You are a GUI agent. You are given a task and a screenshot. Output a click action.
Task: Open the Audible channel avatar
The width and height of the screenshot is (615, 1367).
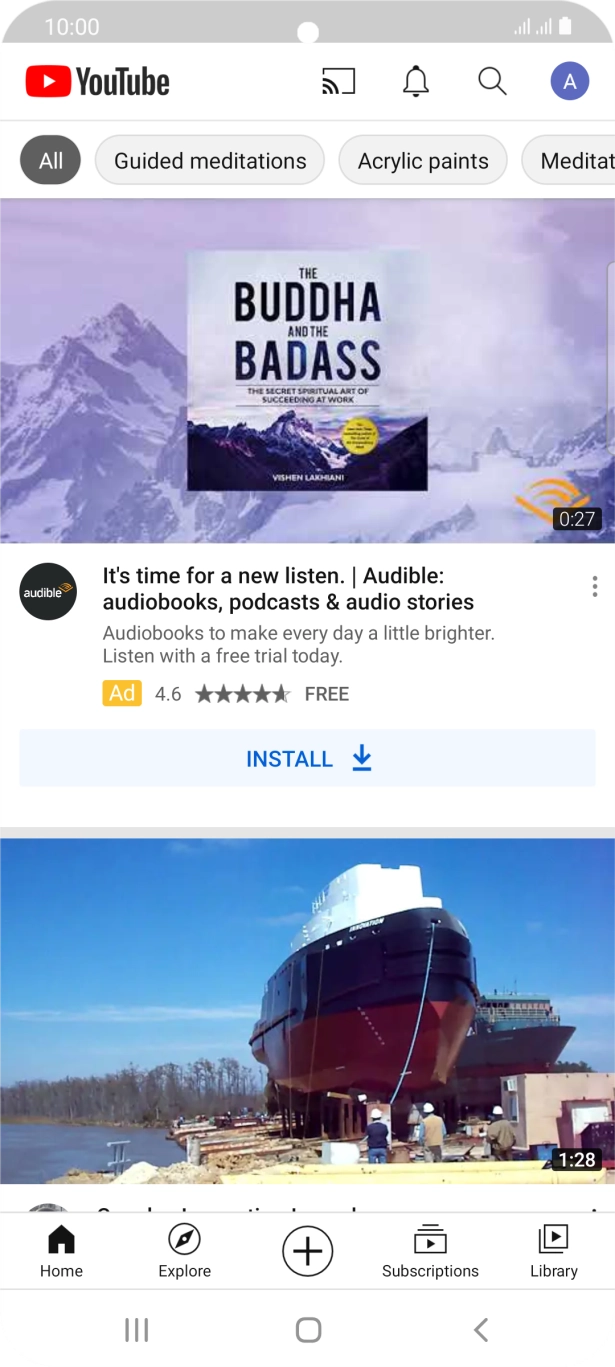[x=48, y=591]
